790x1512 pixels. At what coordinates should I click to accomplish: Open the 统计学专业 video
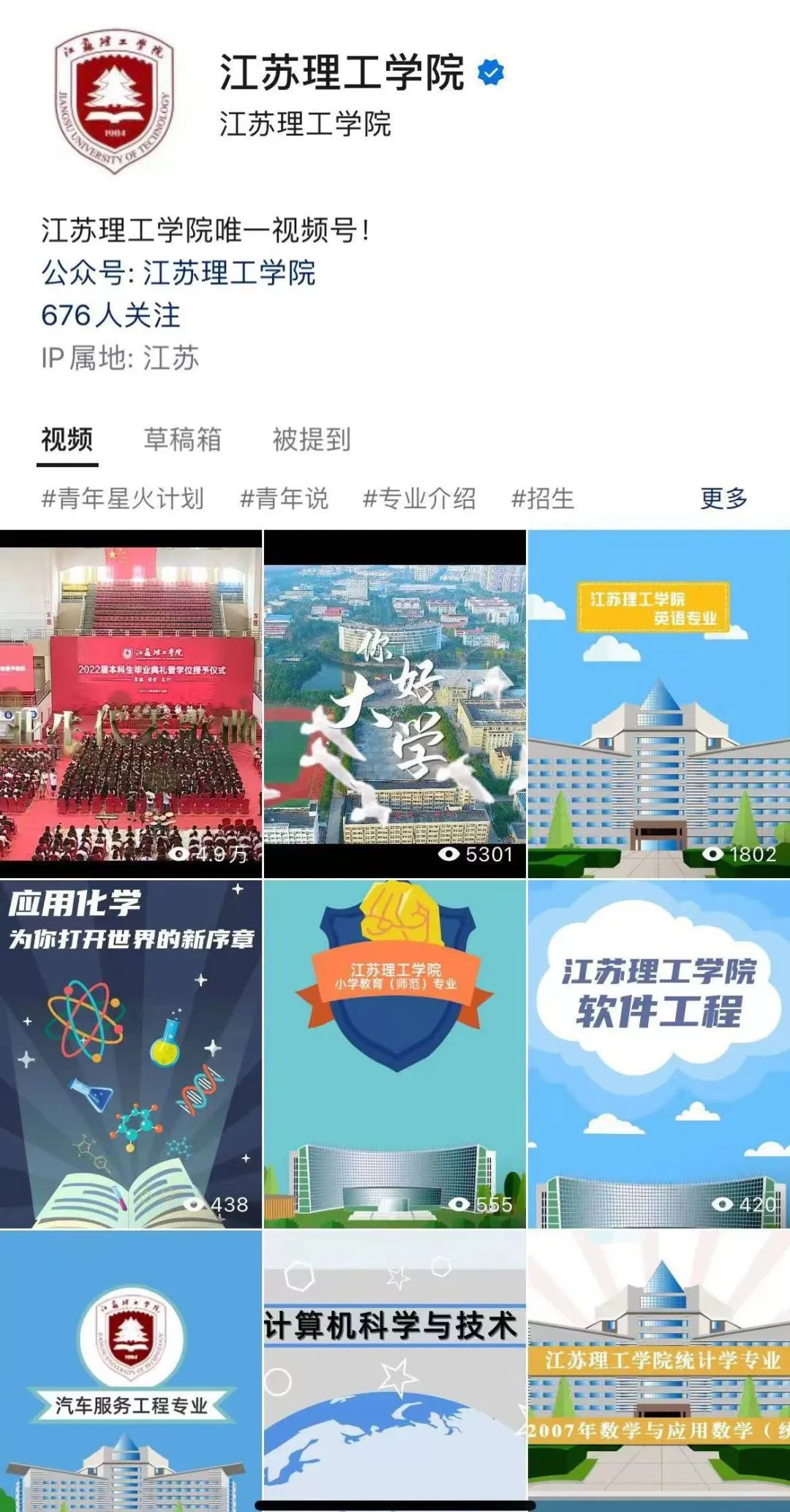tap(658, 1367)
